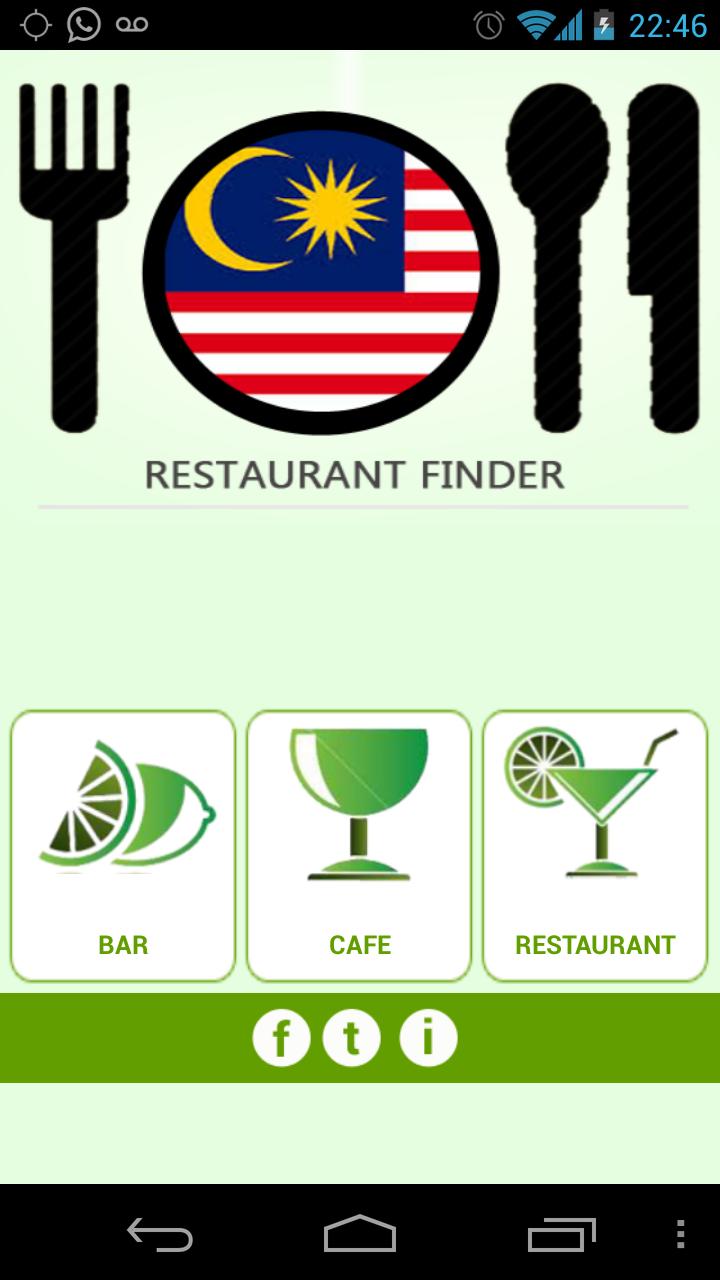Viewport: 720px width, 1280px height.
Task: Select the lime slice Bar category icon
Action: click(x=123, y=810)
